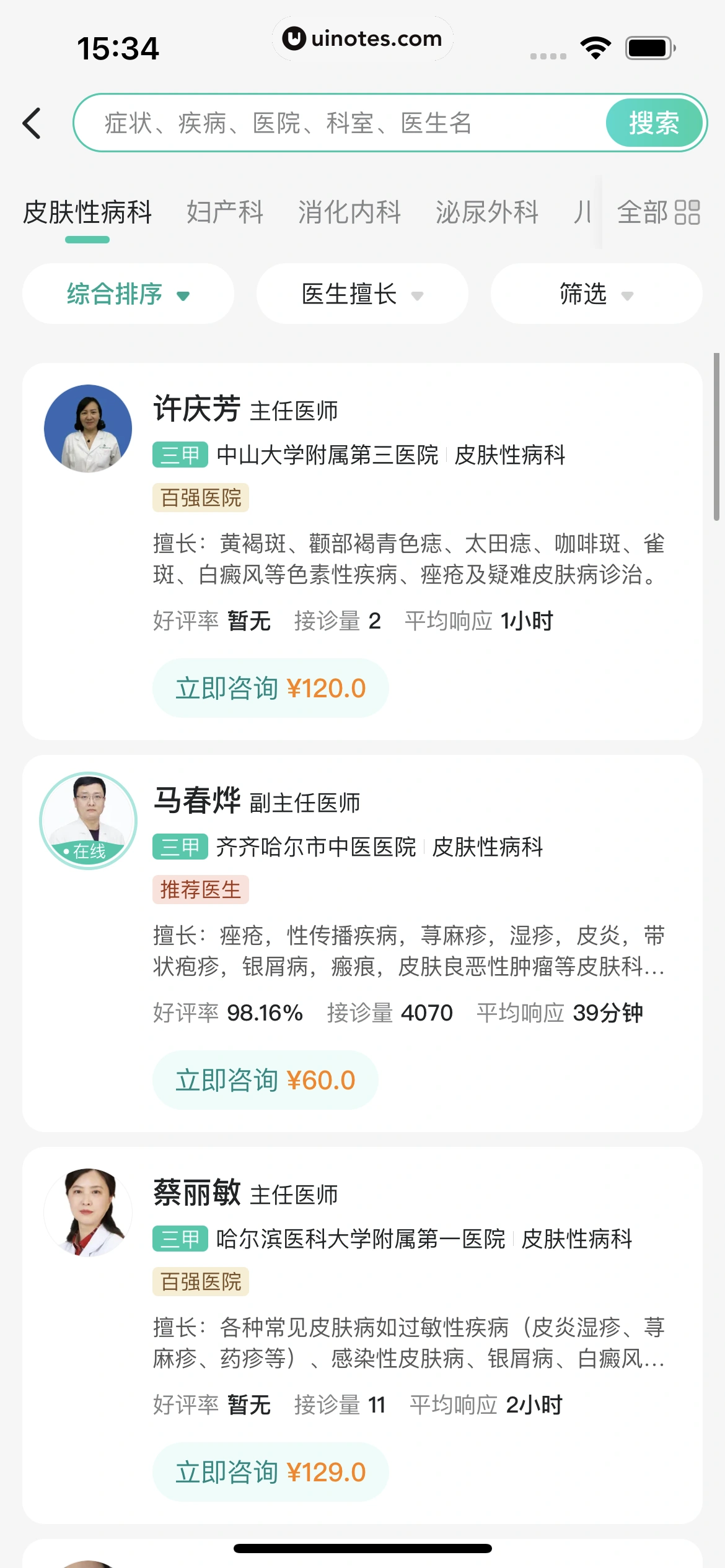Image resolution: width=725 pixels, height=1568 pixels.
Task: Consult 蔡丽敏 now for ¥129.0
Action: coord(270,1472)
